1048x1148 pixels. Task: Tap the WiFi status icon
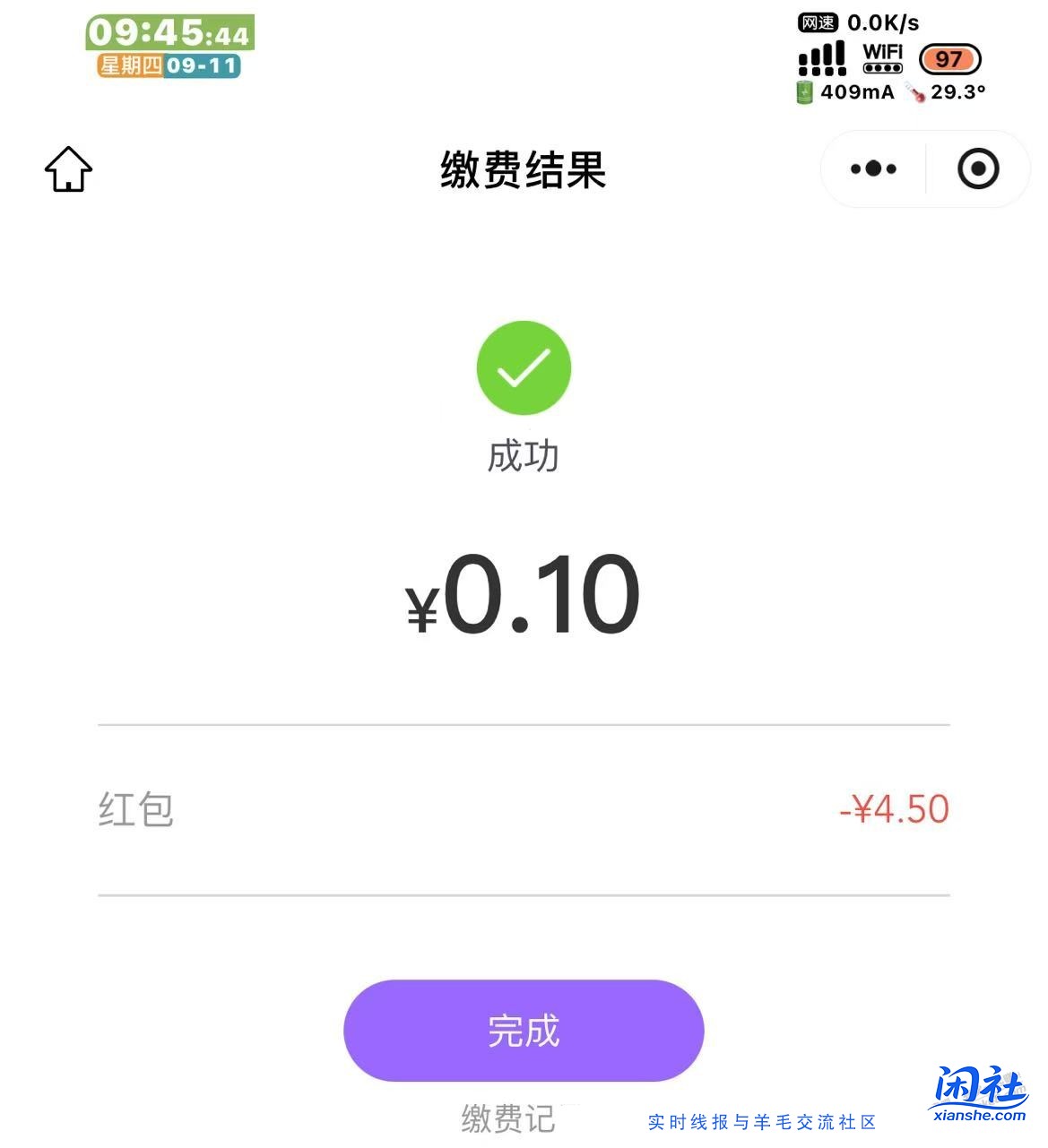click(x=882, y=56)
